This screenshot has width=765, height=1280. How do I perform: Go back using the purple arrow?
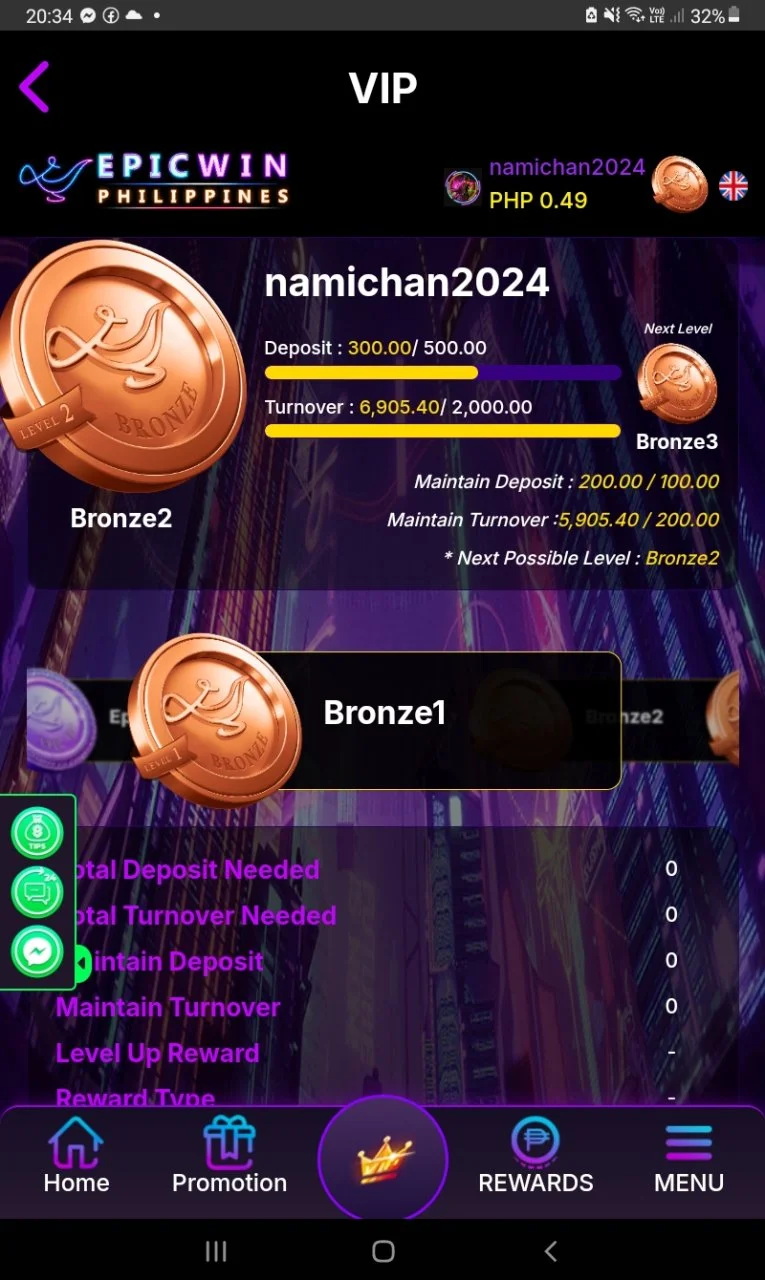click(x=34, y=87)
